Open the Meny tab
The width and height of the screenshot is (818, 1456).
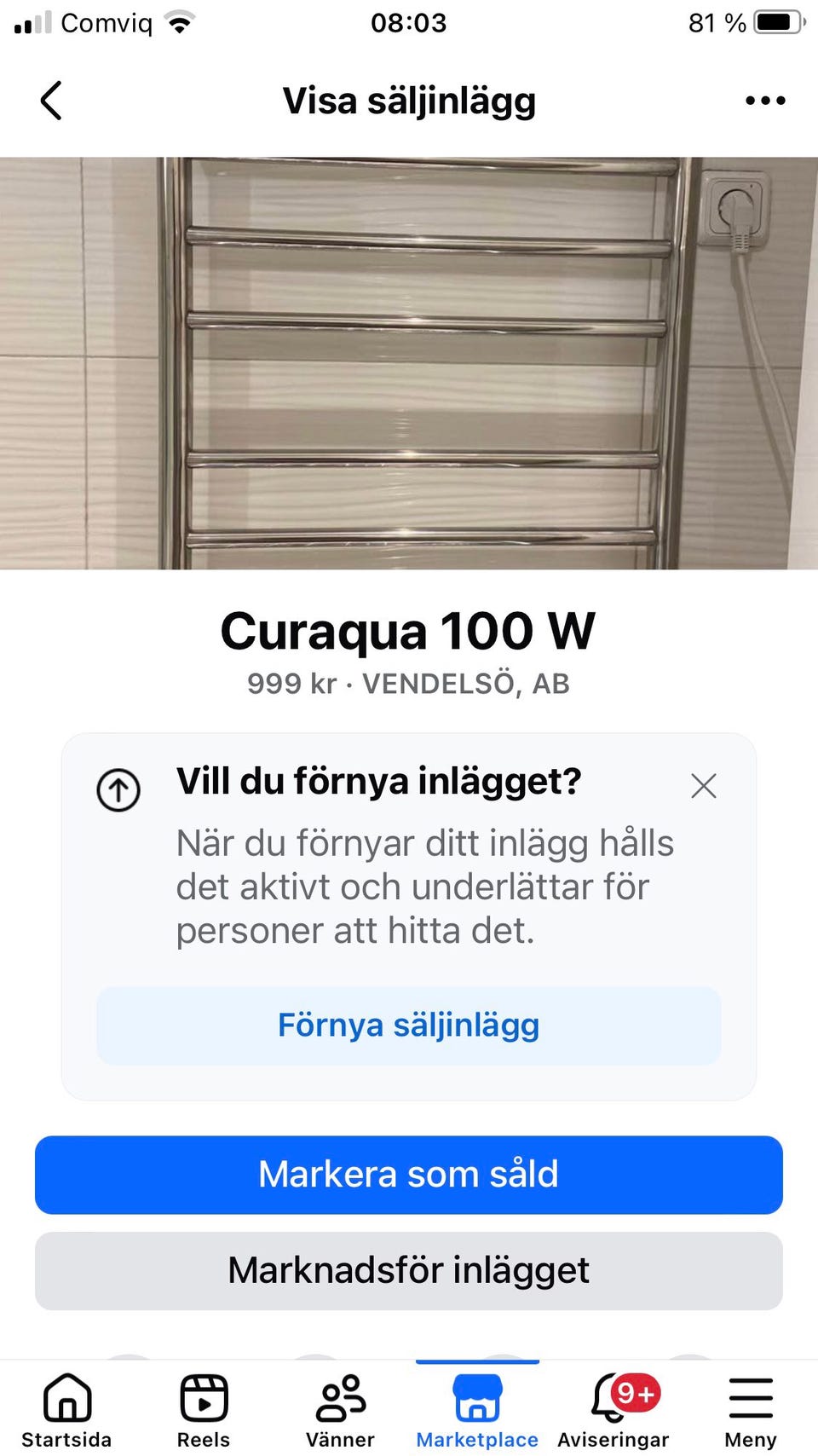coord(751,1409)
